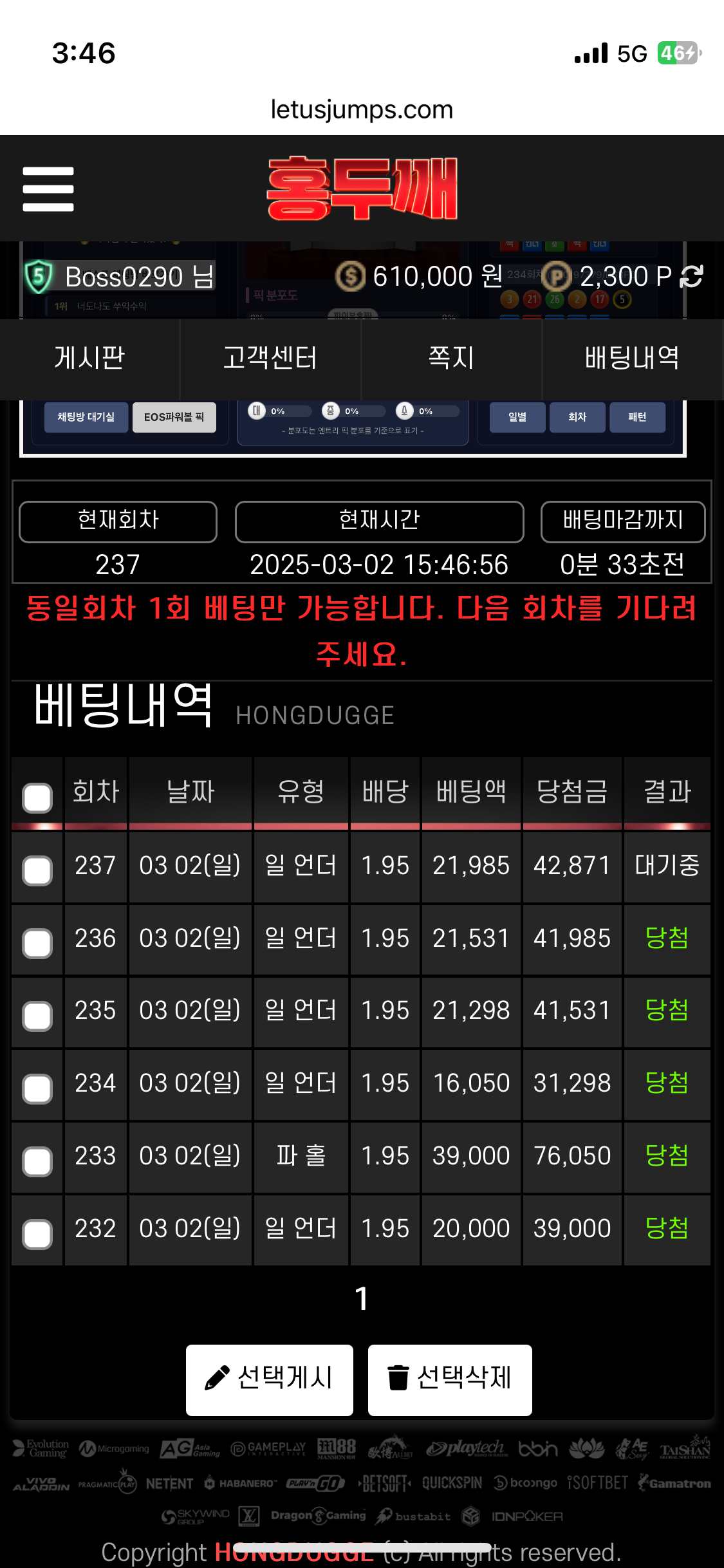Image resolution: width=724 pixels, height=1568 pixels.
Task: Mark the checkbox for round 233
Action: tap(37, 1162)
